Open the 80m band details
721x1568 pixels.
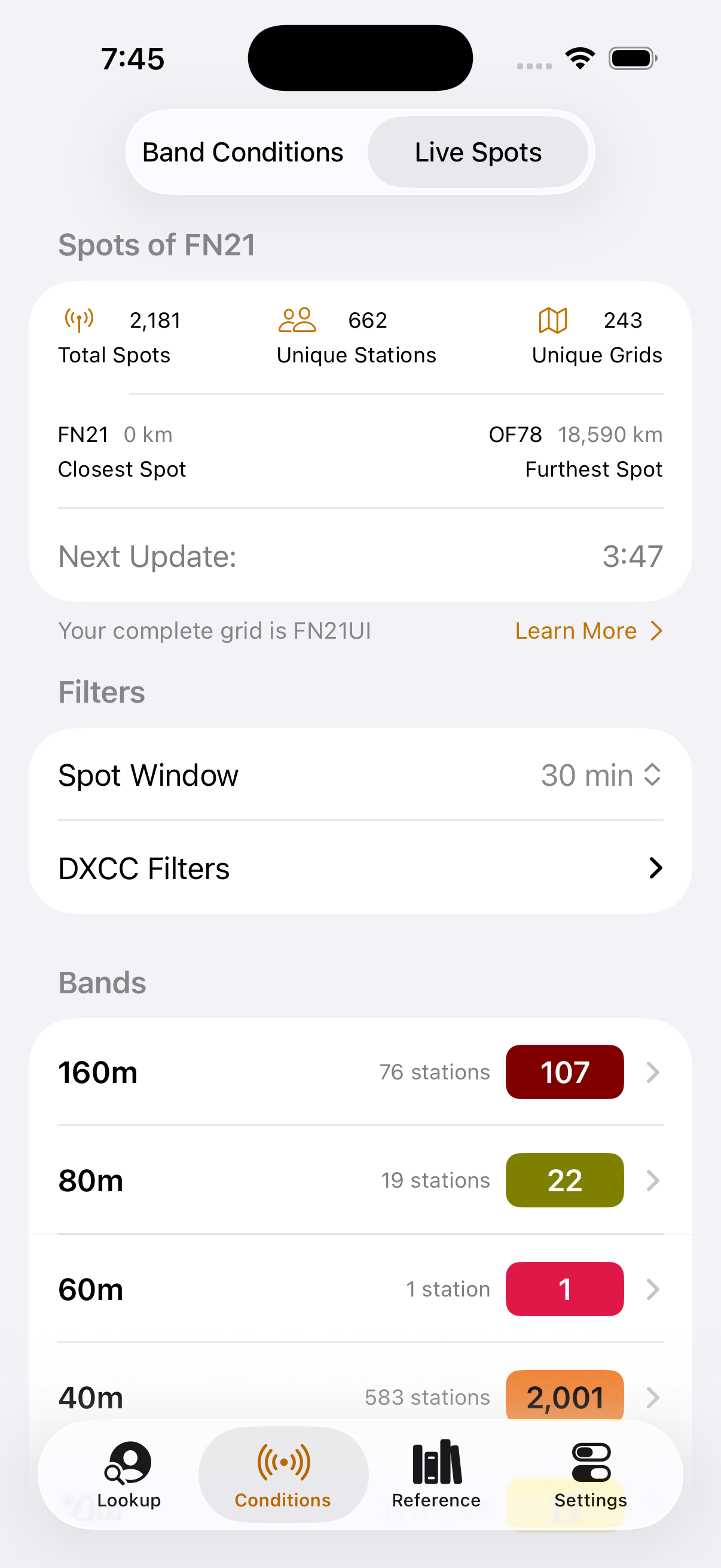tap(360, 1180)
